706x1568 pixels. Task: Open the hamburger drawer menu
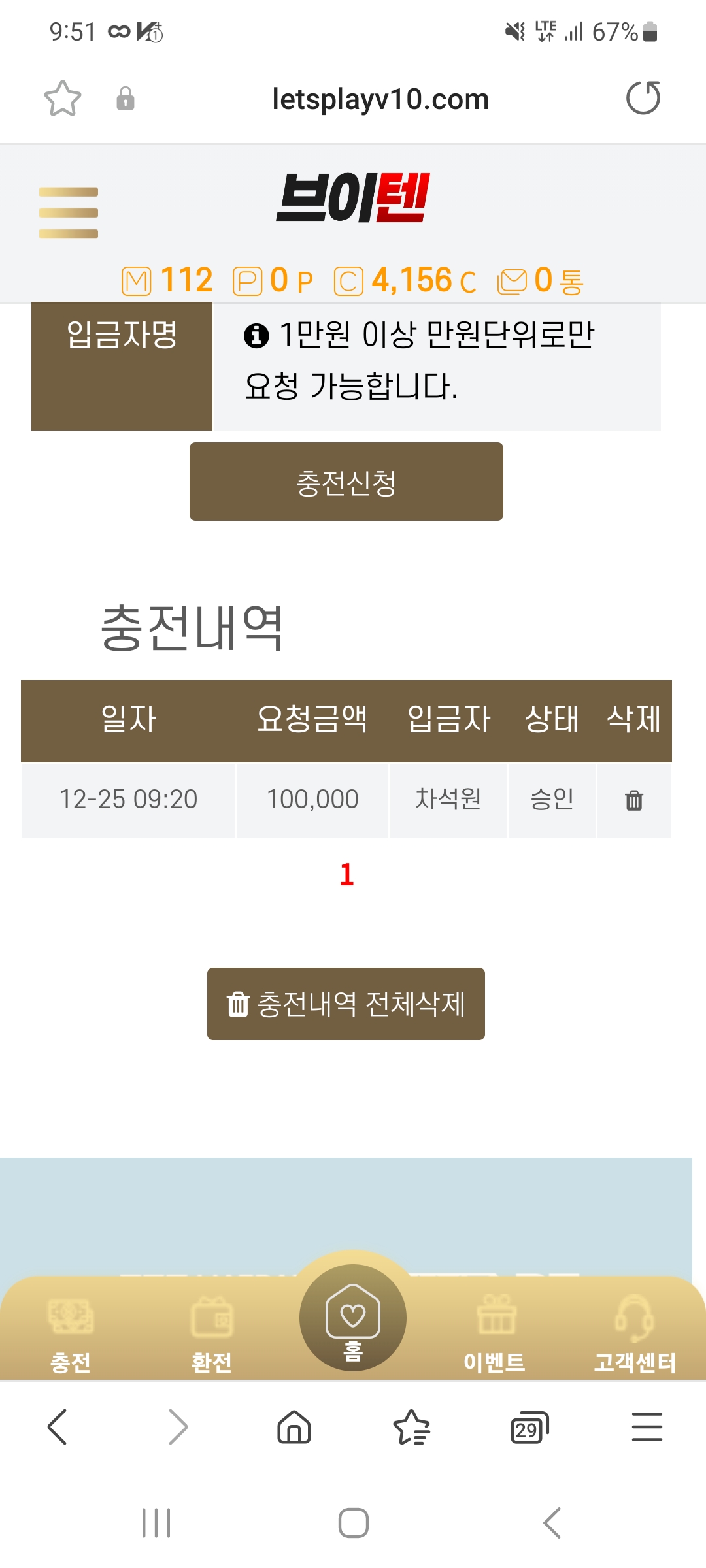coord(69,212)
